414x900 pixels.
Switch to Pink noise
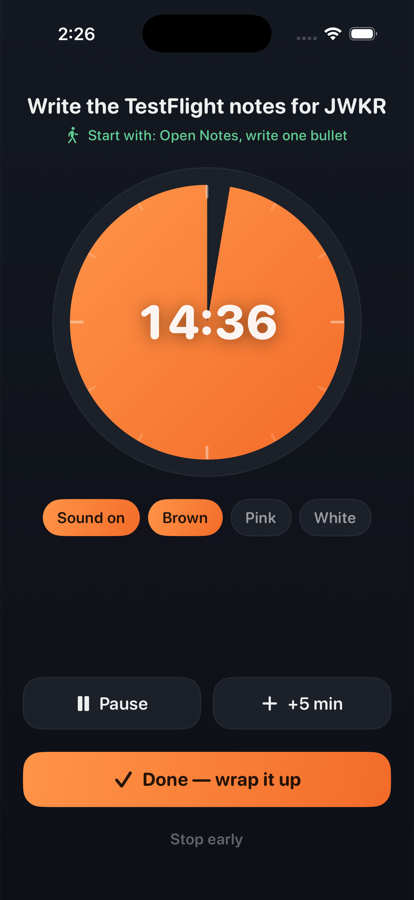pos(261,518)
